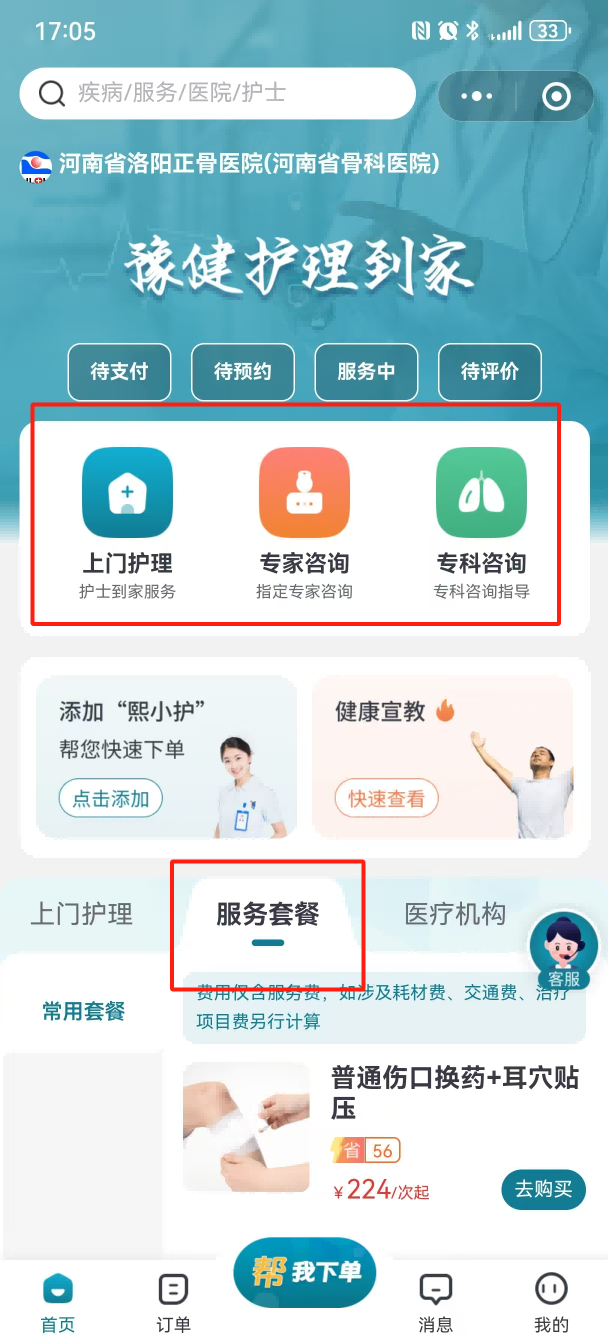Tap 快速查看 on 健康宣教 card
This screenshot has height=1344, width=608.
[x=386, y=798]
